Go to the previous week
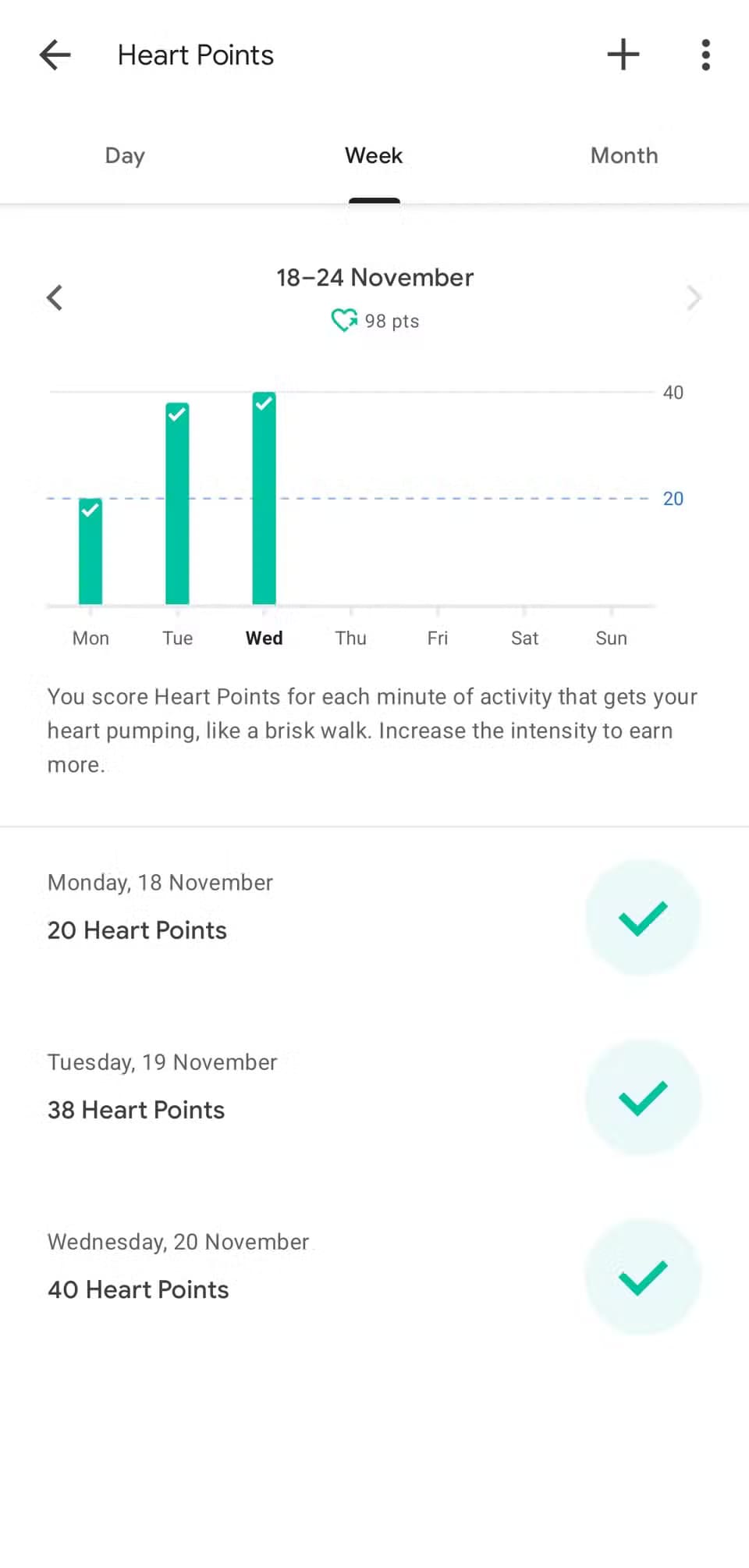This screenshot has height=1568, width=749. (55, 297)
